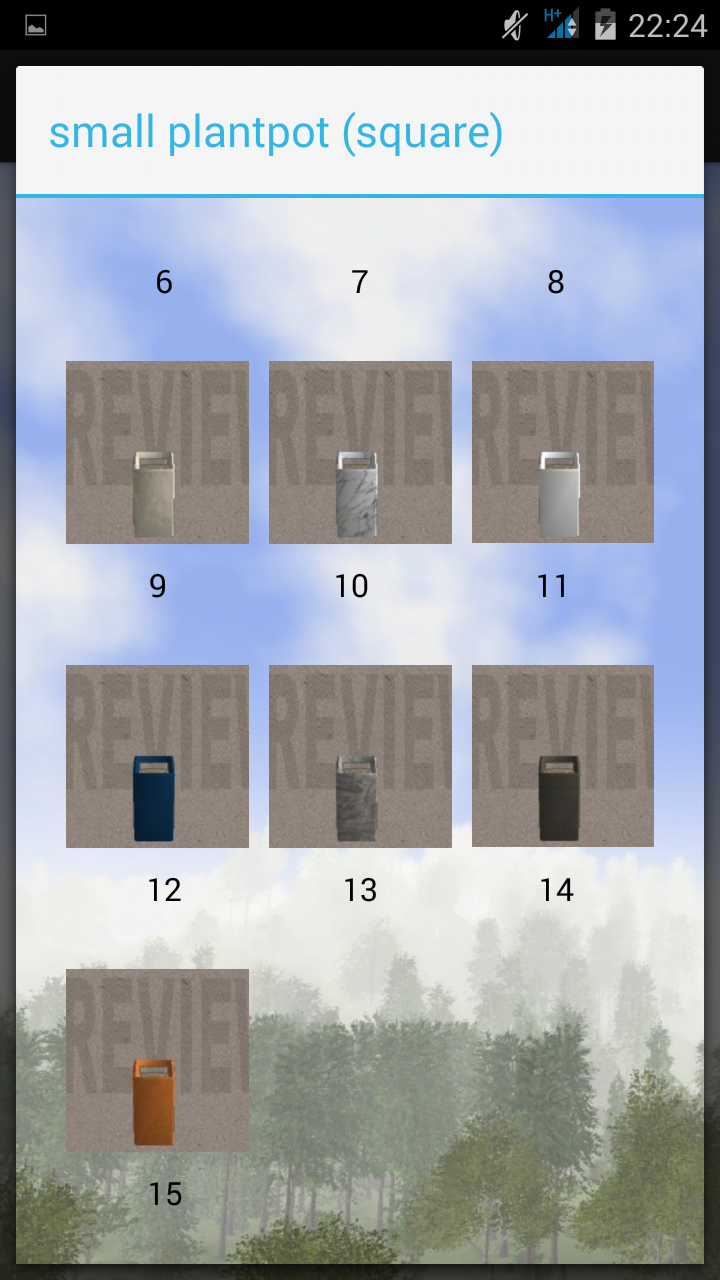This screenshot has height=1280, width=720.
Task: Select orange plantpot number 15
Action: 157,1060
